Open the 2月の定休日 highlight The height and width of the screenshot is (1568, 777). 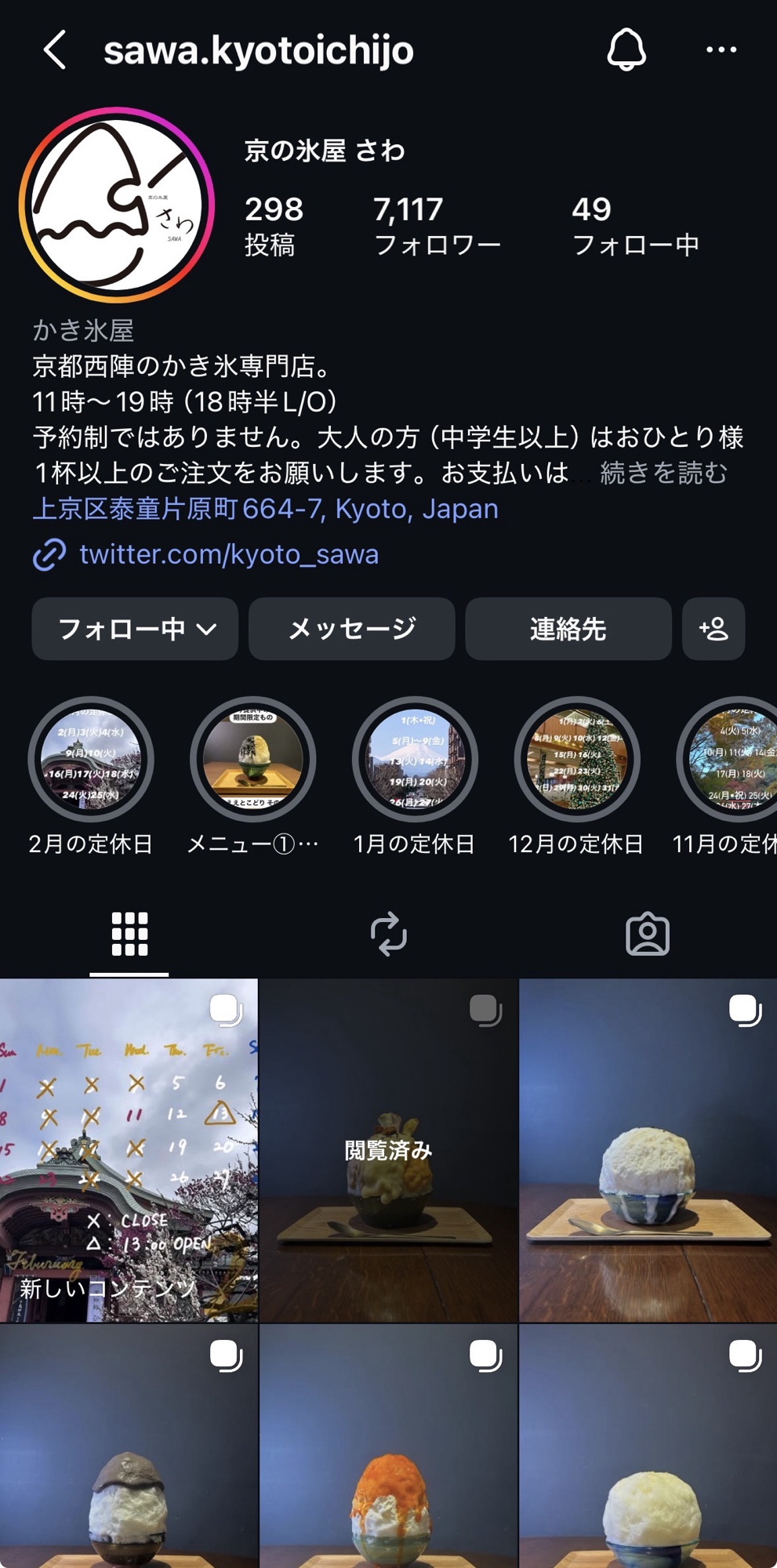point(91,759)
